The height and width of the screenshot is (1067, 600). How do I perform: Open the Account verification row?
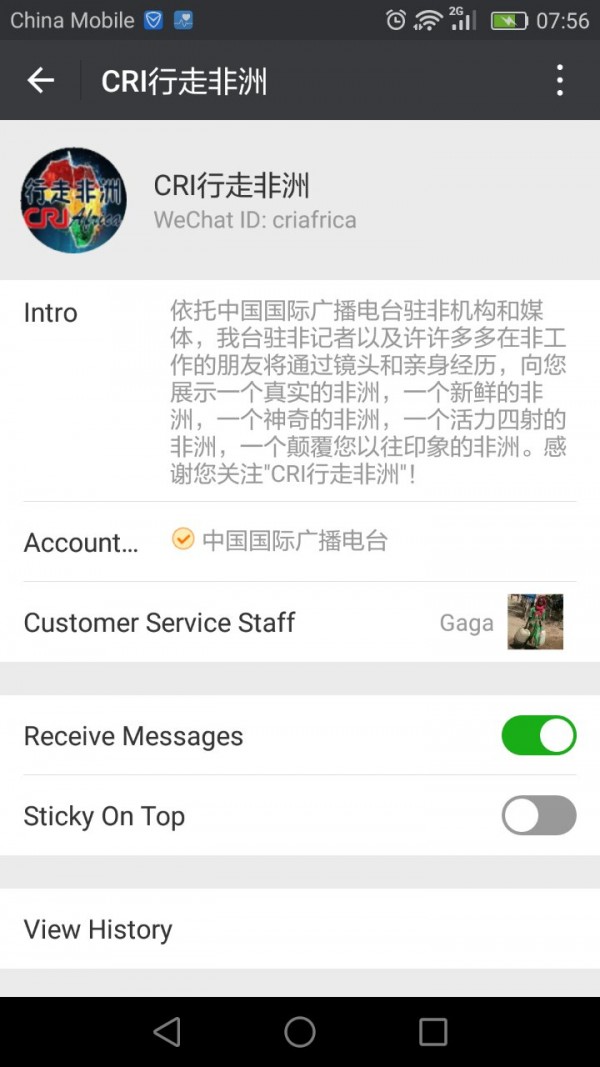[299, 542]
